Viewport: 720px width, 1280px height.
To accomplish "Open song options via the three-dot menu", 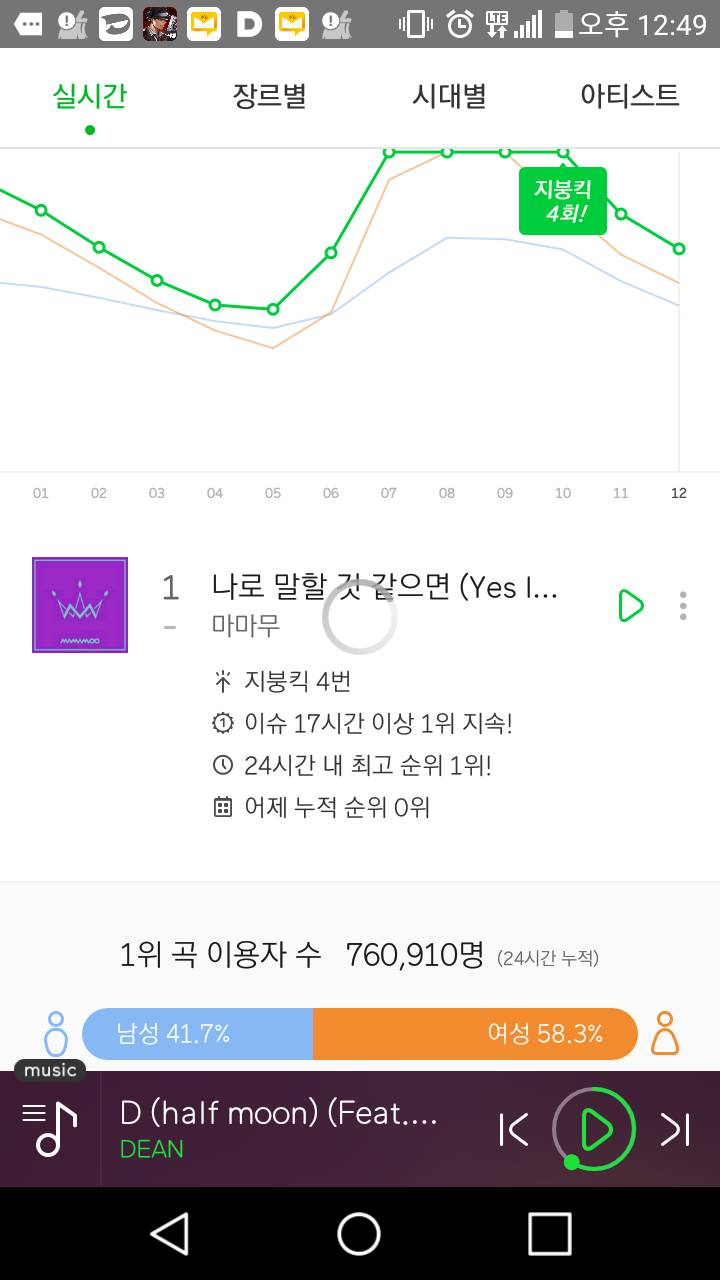I will click(683, 605).
